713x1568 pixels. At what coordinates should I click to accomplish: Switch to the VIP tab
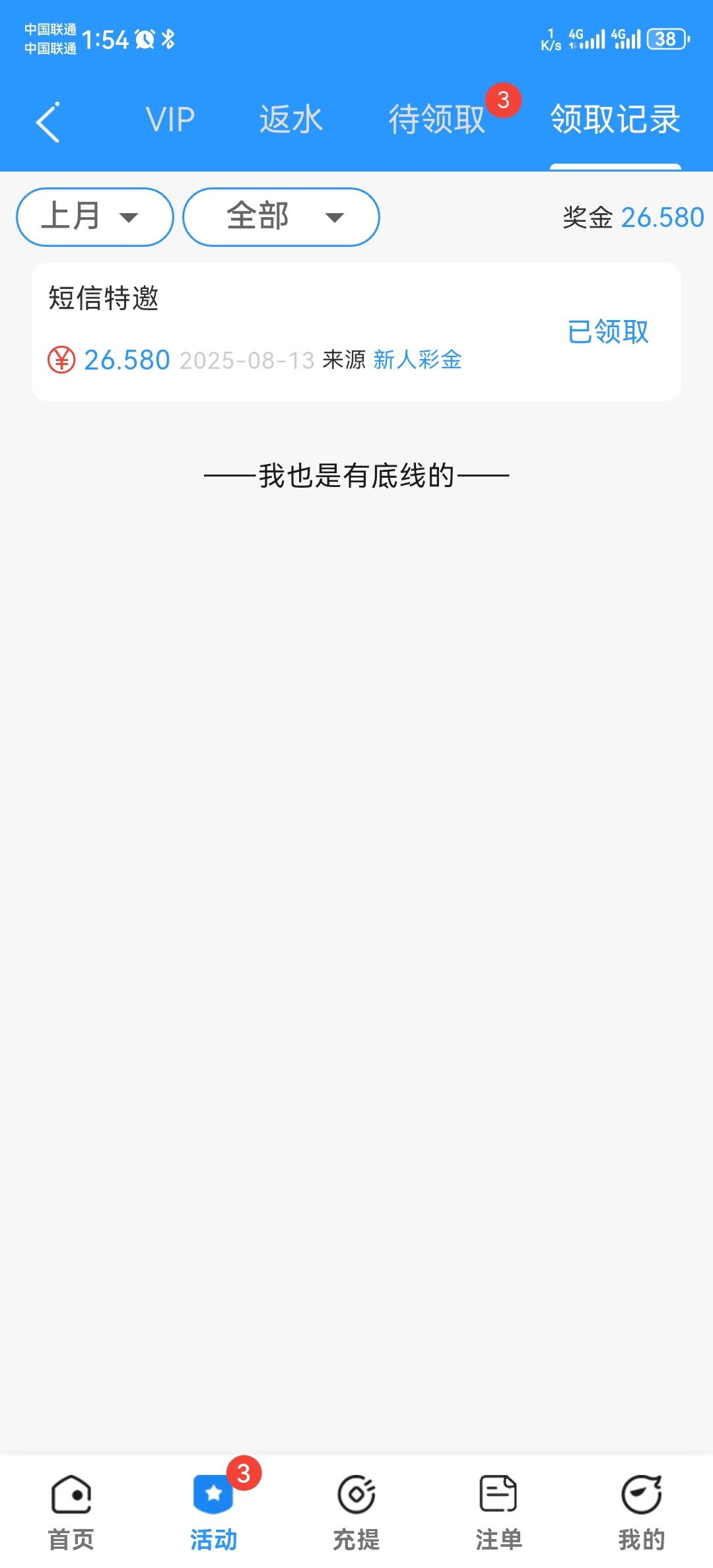coord(170,120)
